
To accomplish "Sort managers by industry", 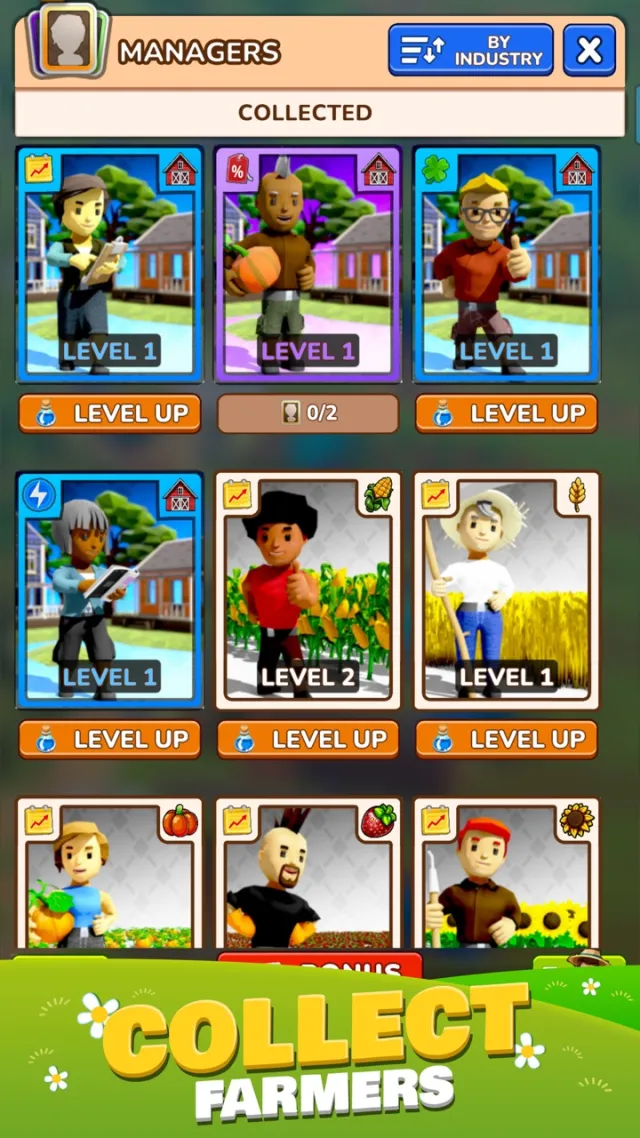I will pos(470,50).
